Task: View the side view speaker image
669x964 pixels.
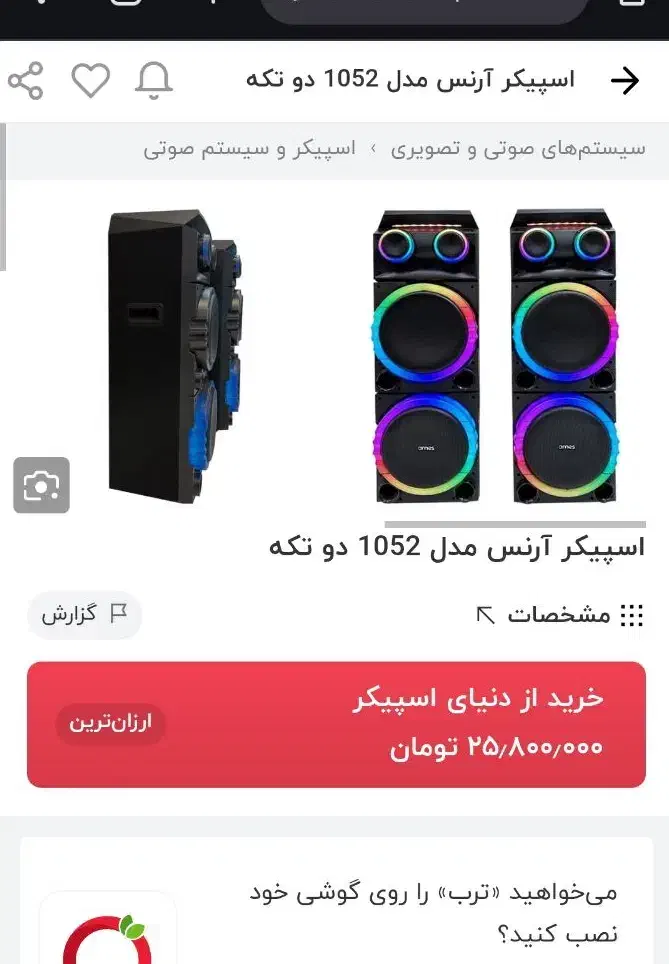Action: (x=175, y=356)
